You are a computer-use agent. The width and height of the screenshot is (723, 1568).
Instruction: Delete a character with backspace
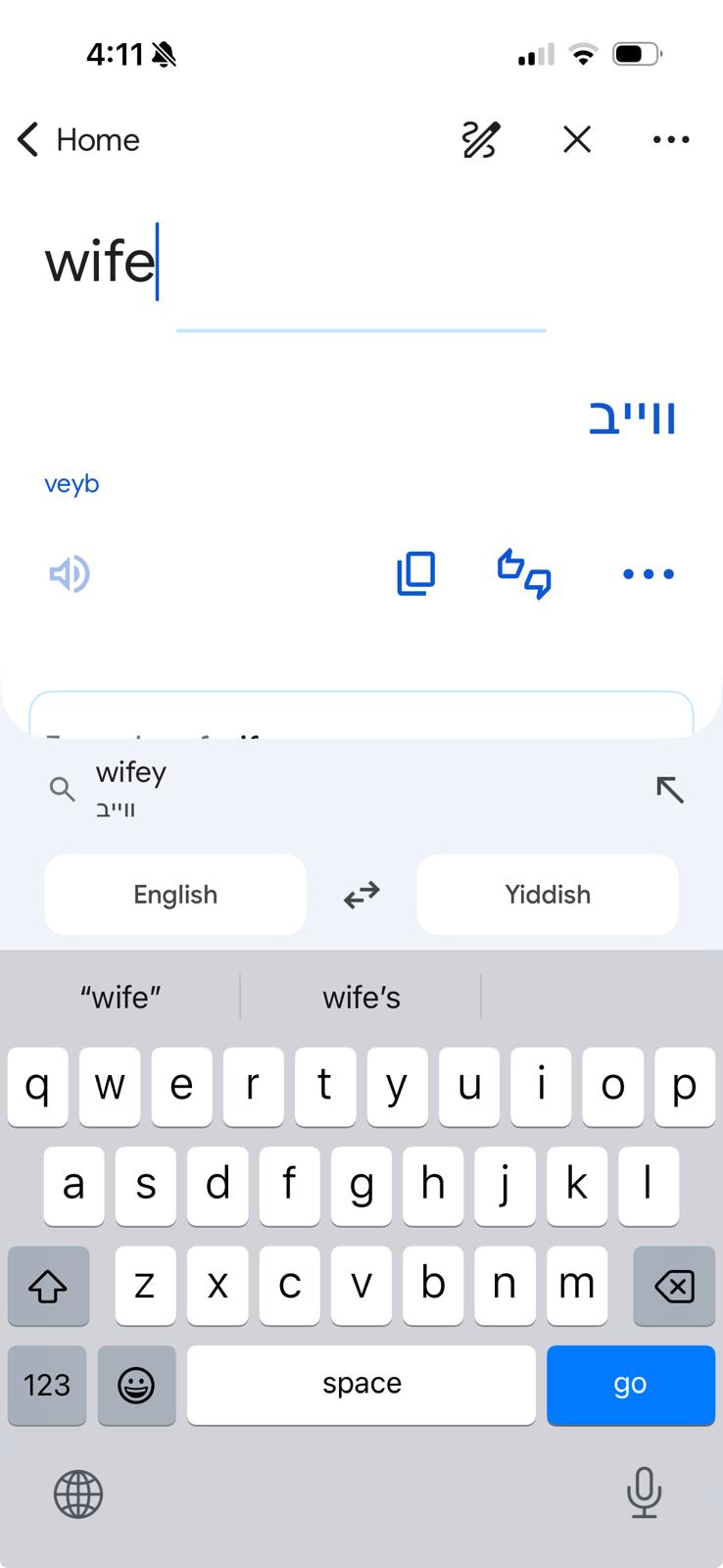(674, 1286)
